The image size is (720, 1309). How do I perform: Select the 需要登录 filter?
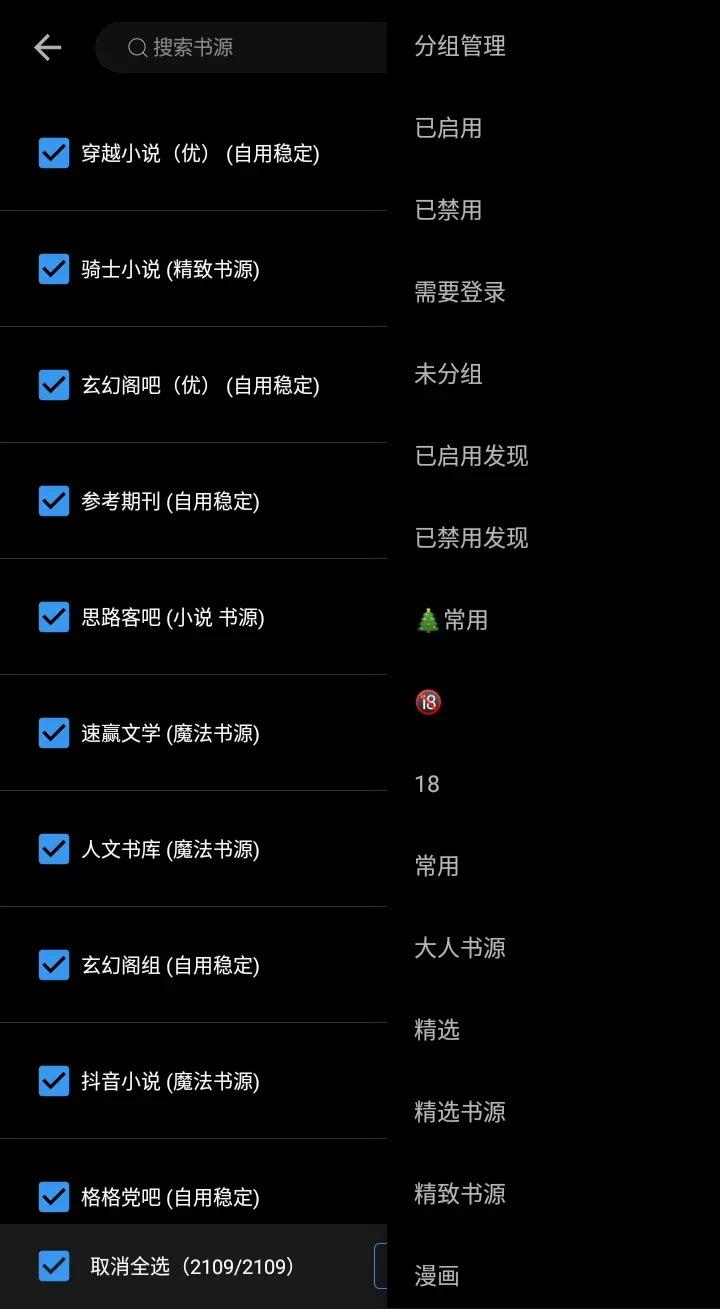(460, 292)
